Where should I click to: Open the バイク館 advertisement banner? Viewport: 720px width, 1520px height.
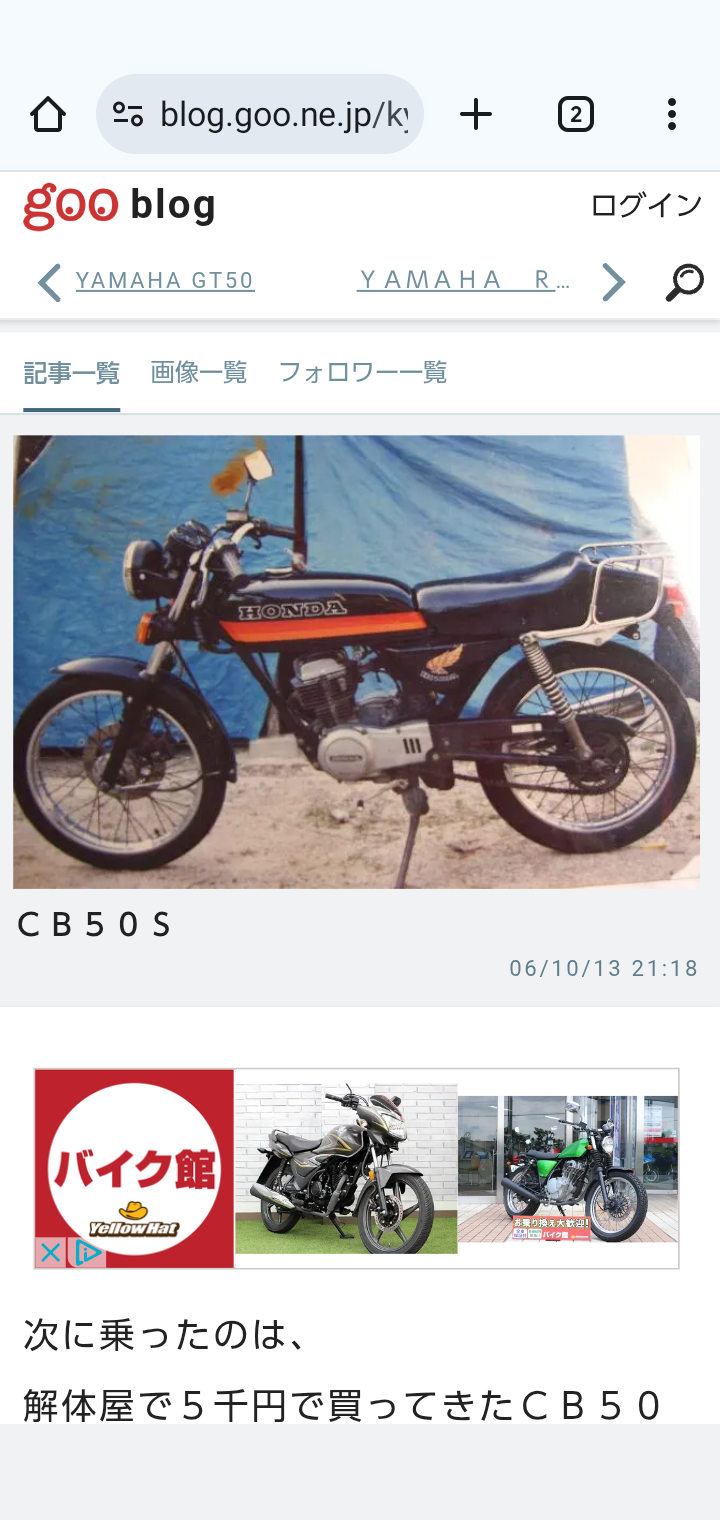coord(357,1168)
